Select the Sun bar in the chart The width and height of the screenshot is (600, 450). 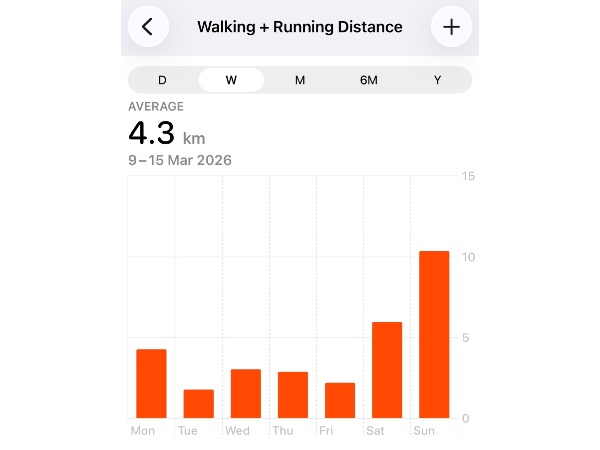(x=434, y=334)
